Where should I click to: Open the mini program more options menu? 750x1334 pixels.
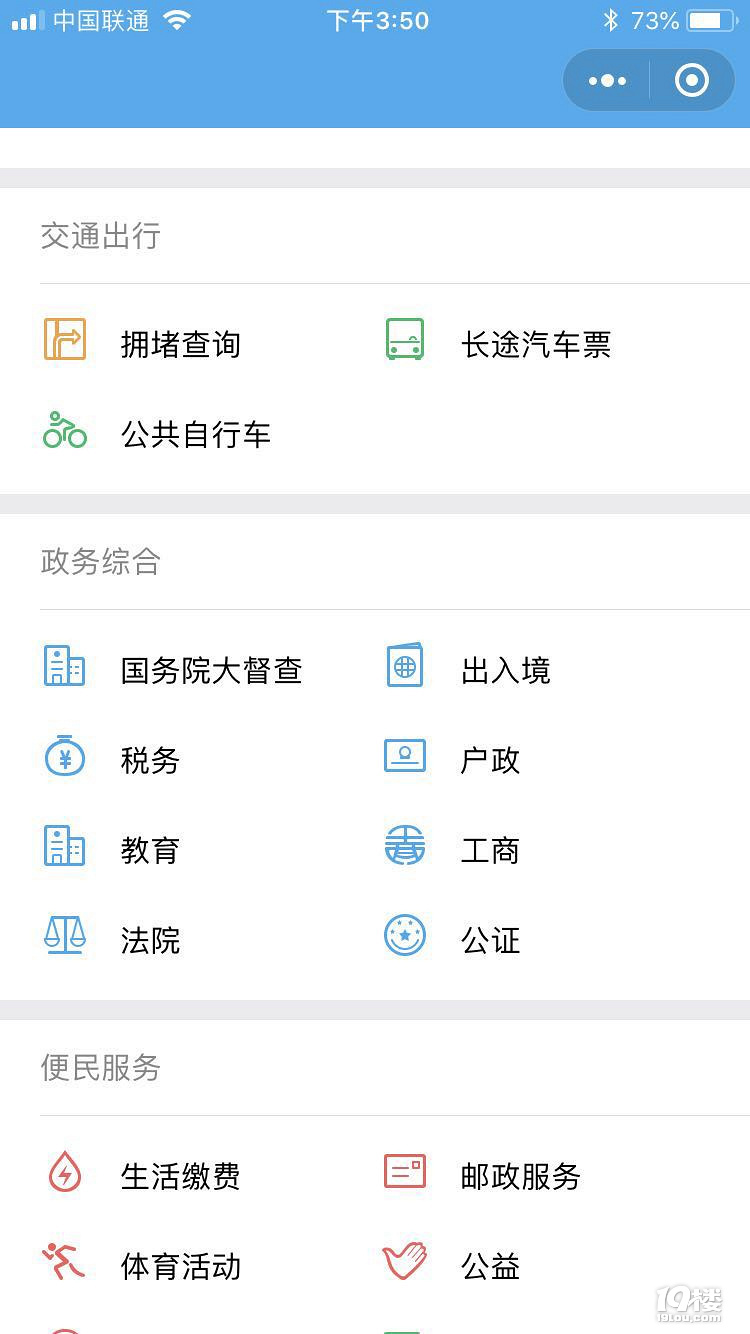(x=607, y=80)
